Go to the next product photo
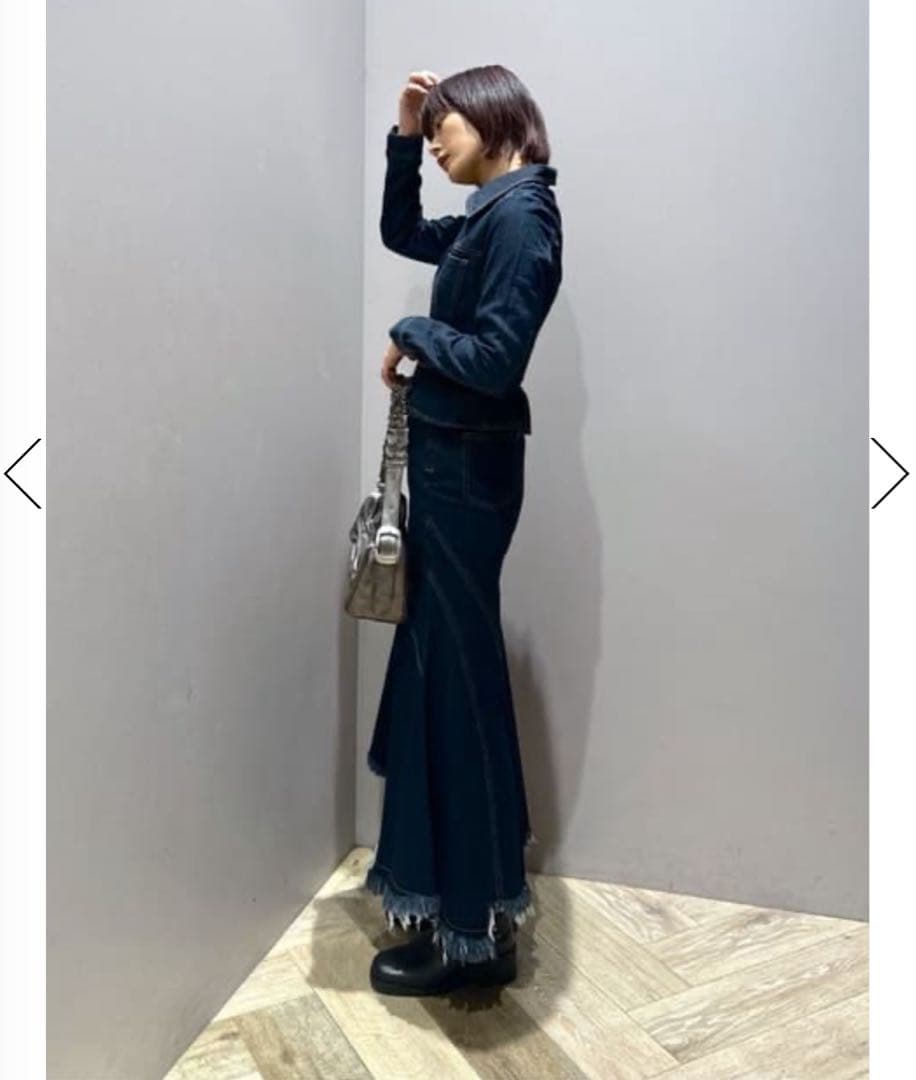Viewport: 916px width, 1080px height. tap(888, 473)
